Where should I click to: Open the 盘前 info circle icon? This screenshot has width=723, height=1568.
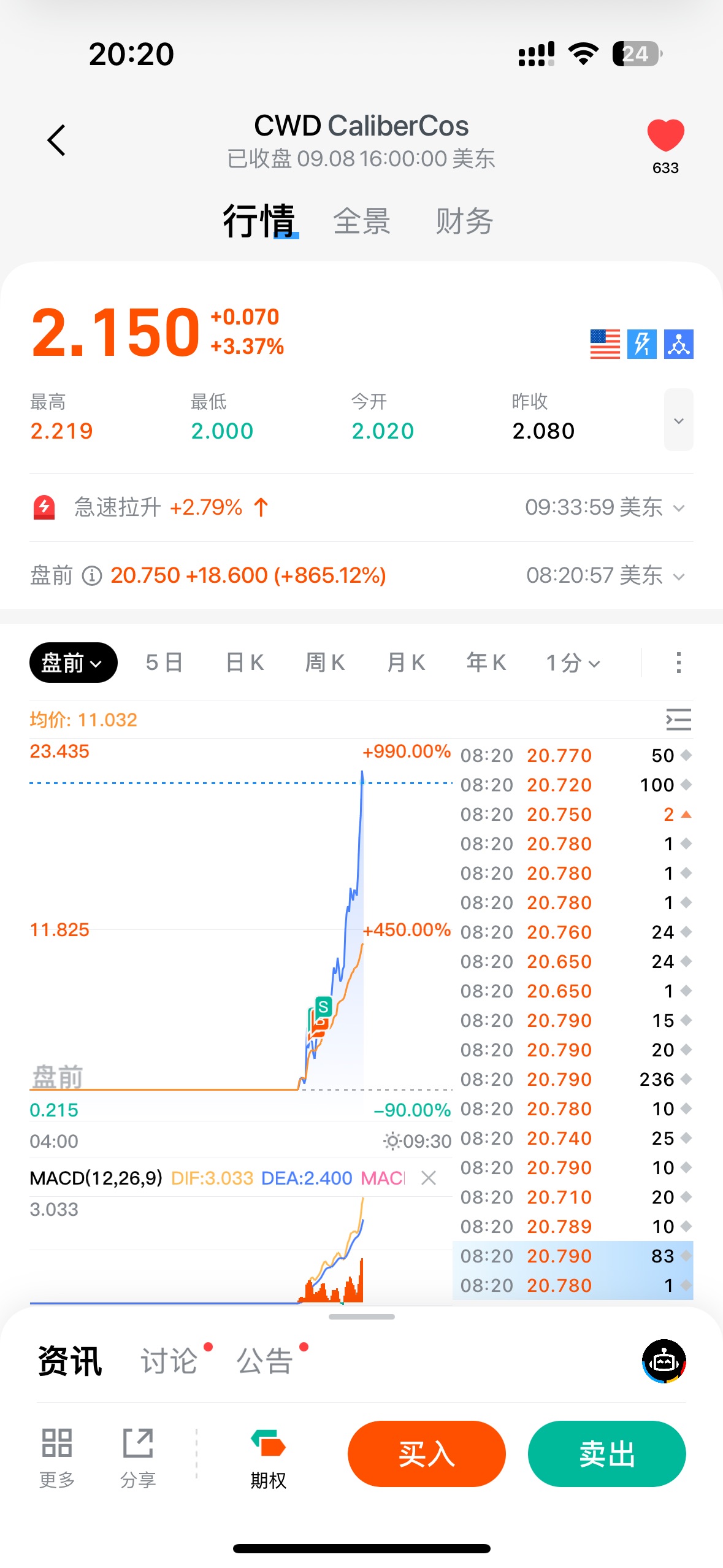pyautogui.click(x=92, y=576)
